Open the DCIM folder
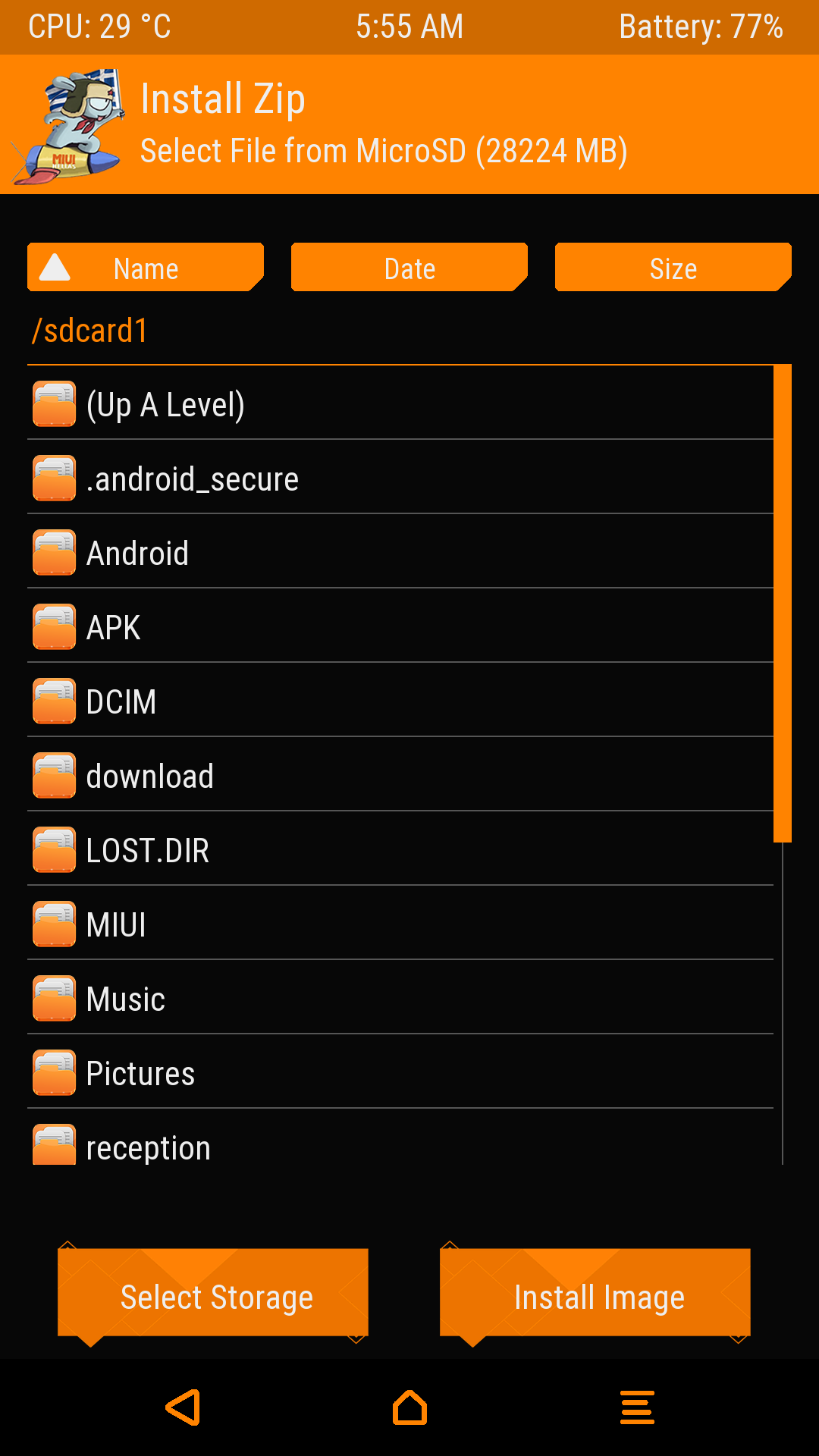Image resolution: width=819 pixels, height=1456 pixels. click(x=121, y=701)
